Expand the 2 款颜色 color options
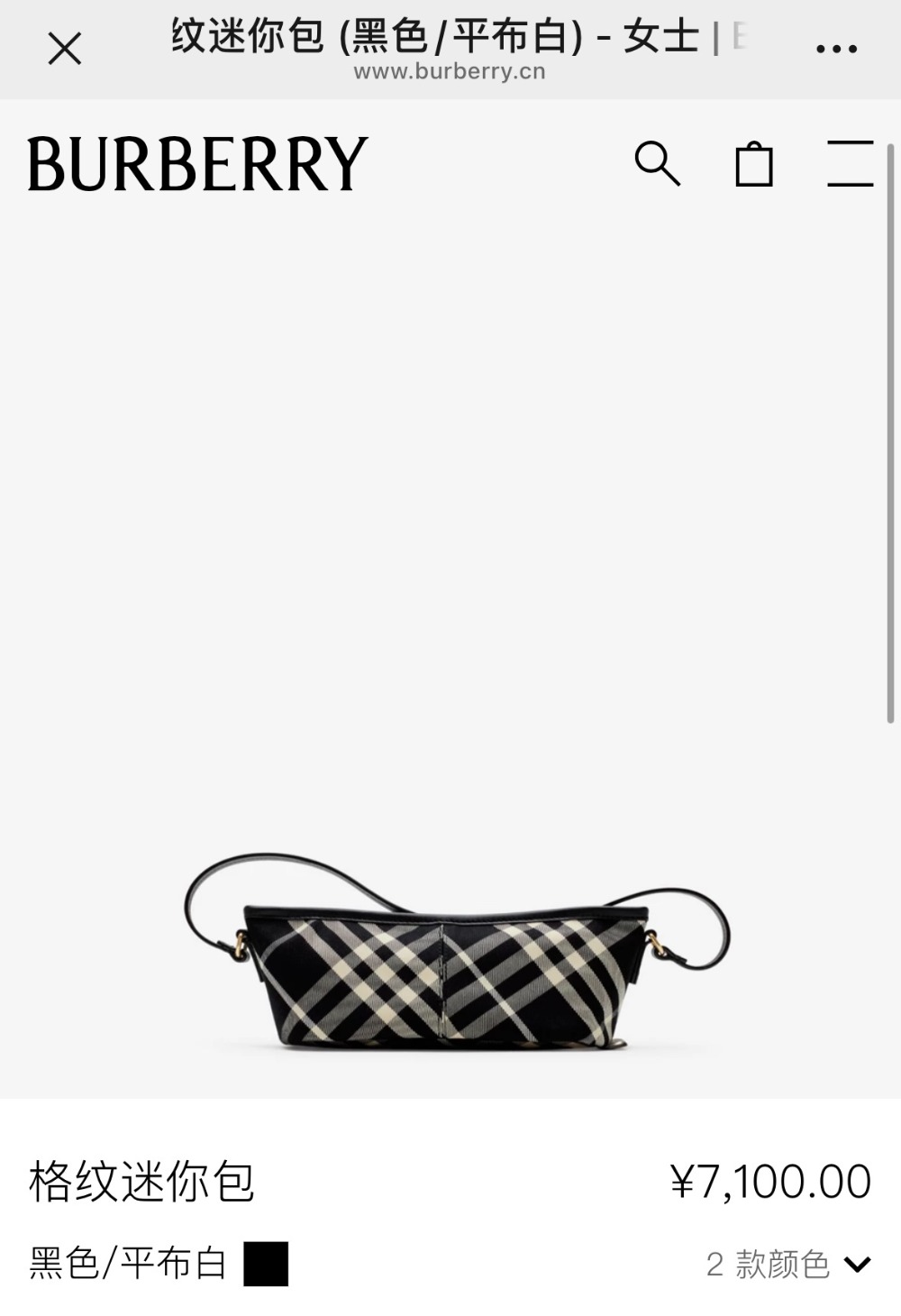901x1316 pixels. (x=788, y=1264)
